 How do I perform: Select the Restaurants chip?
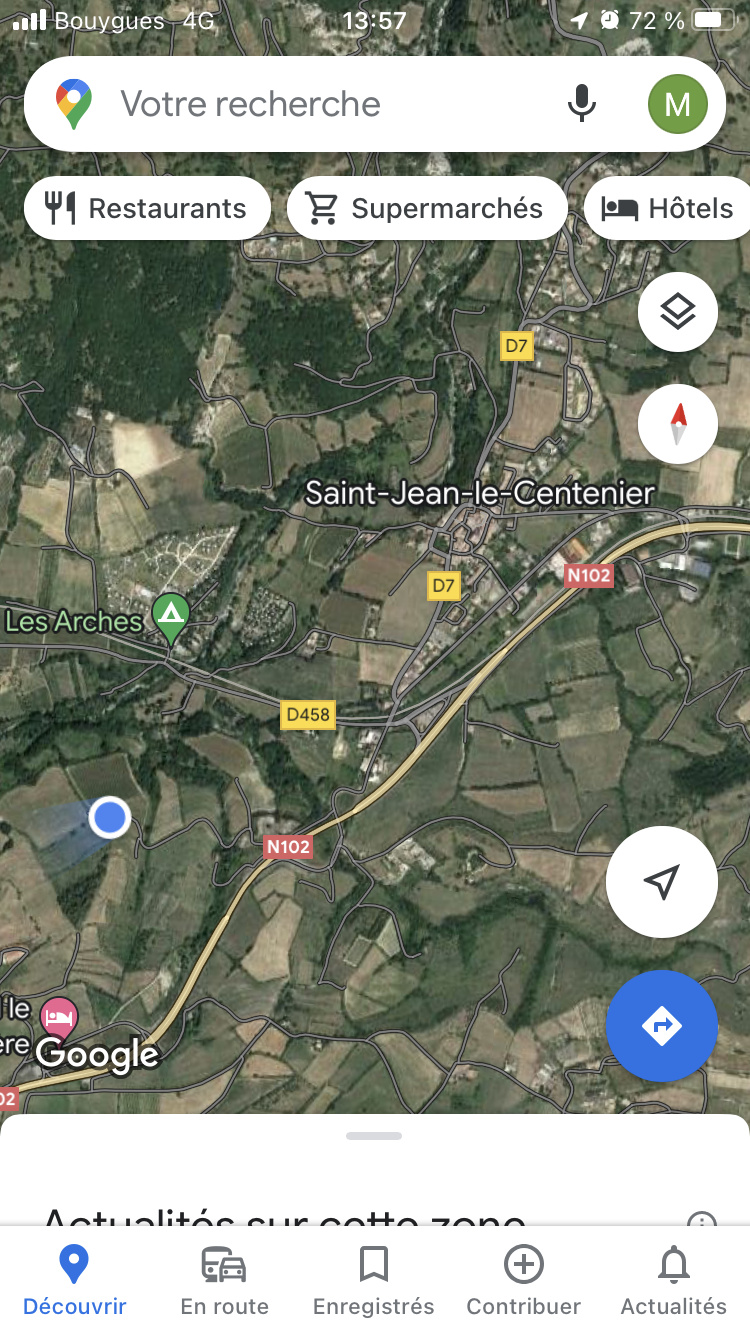click(x=147, y=208)
